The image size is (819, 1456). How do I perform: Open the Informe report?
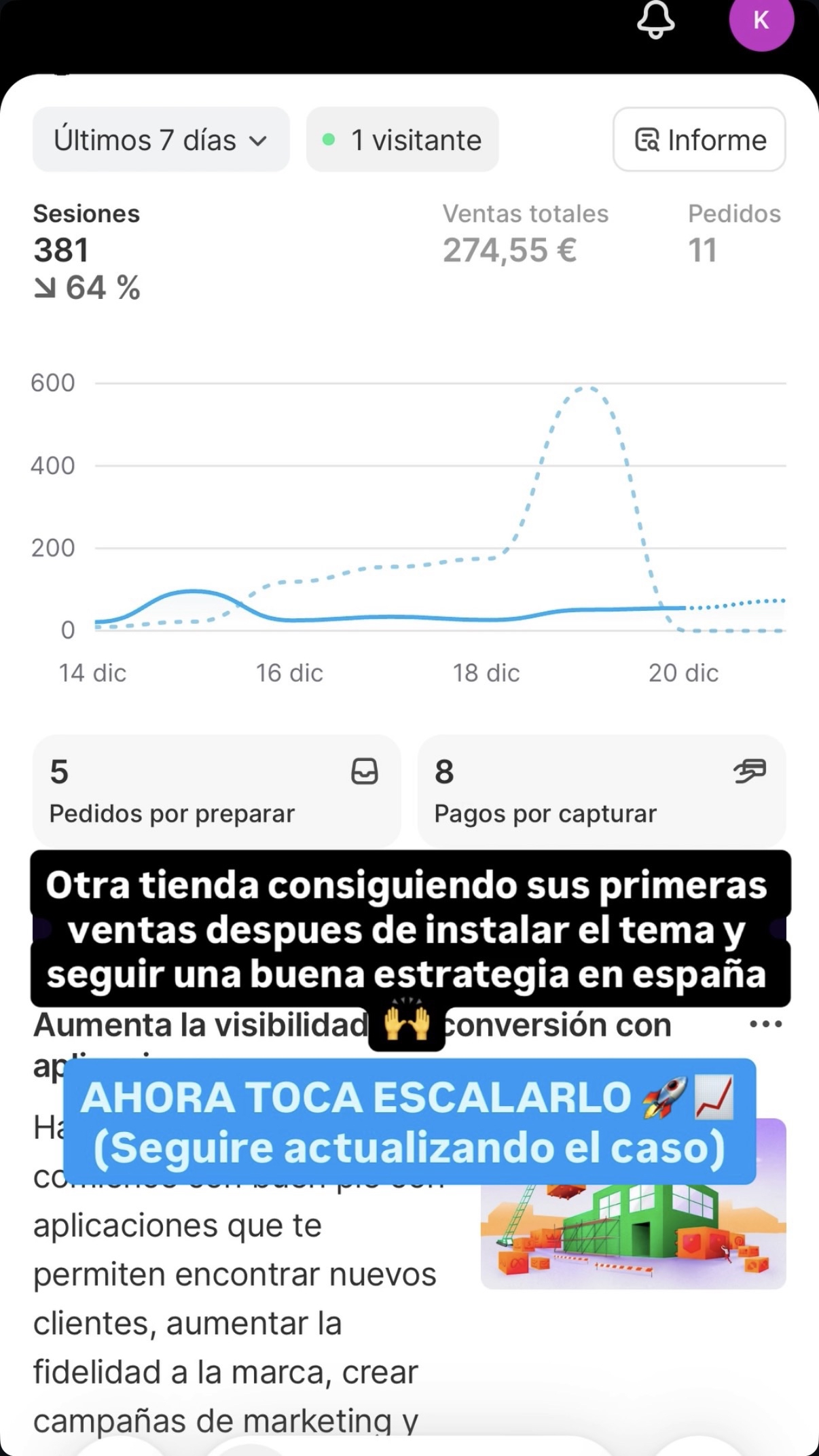point(699,140)
